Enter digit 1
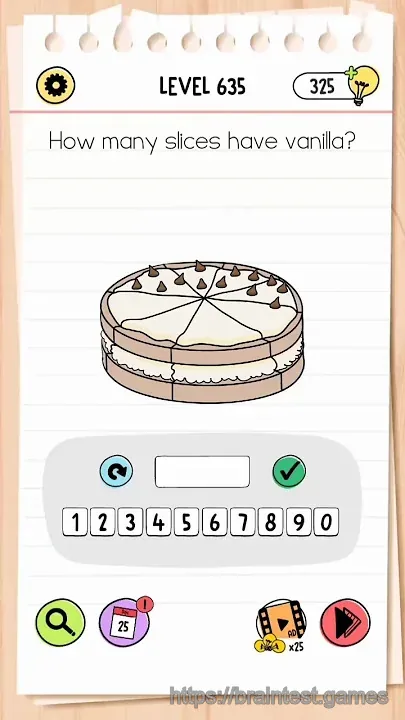Viewport: 405px width, 720px height. 74,522
